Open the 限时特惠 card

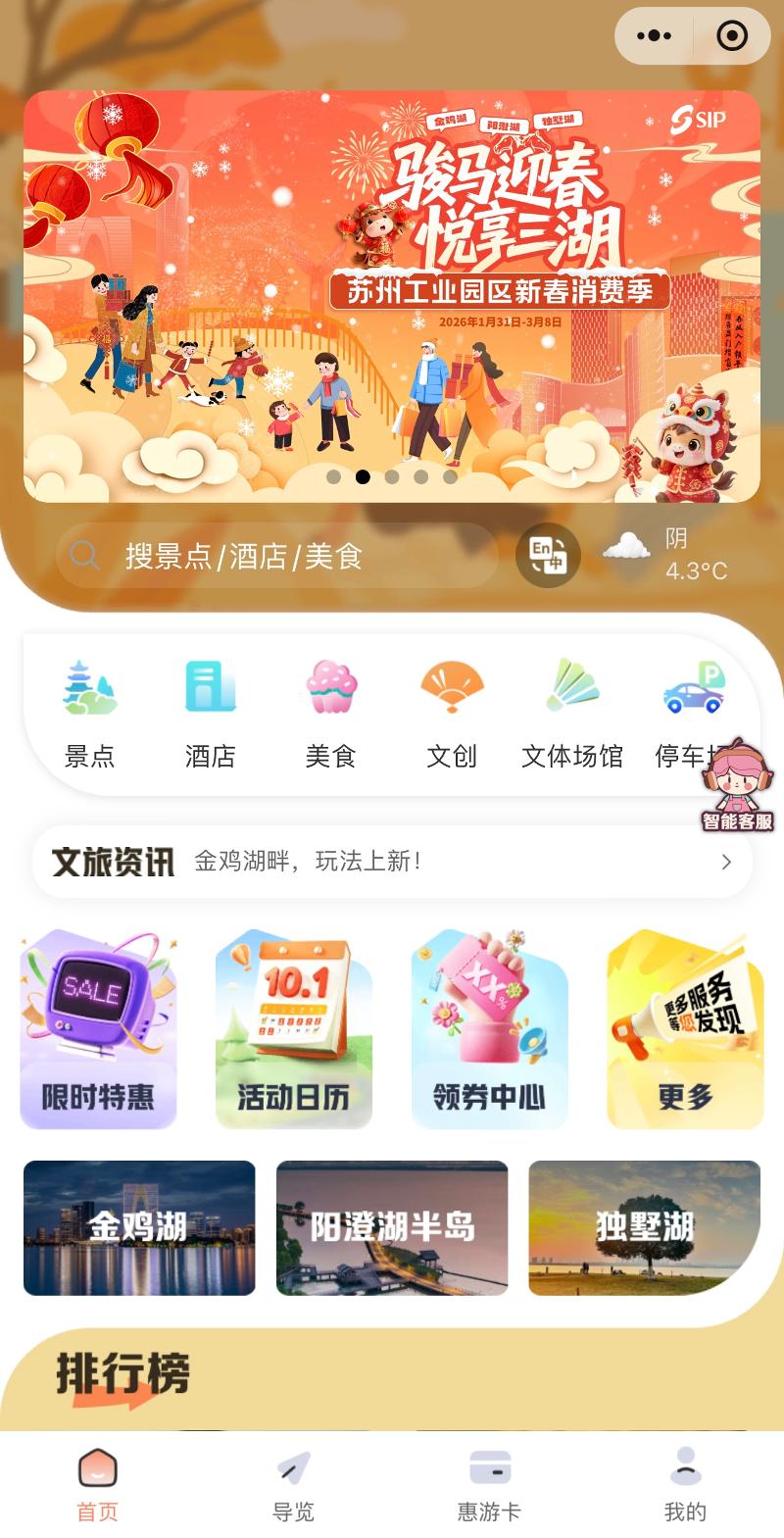pyautogui.click(x=98, y=1029)
